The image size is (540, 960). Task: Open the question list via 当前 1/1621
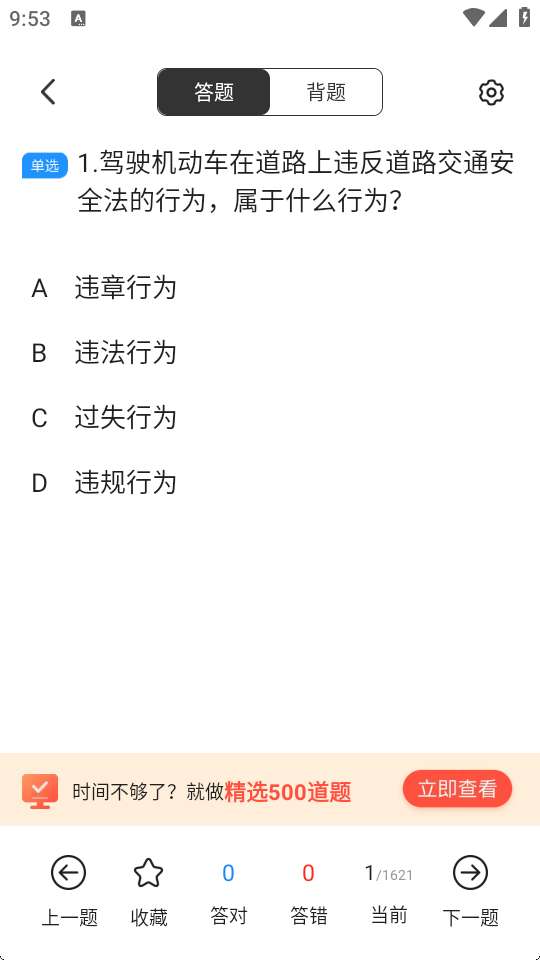[389, 891]
